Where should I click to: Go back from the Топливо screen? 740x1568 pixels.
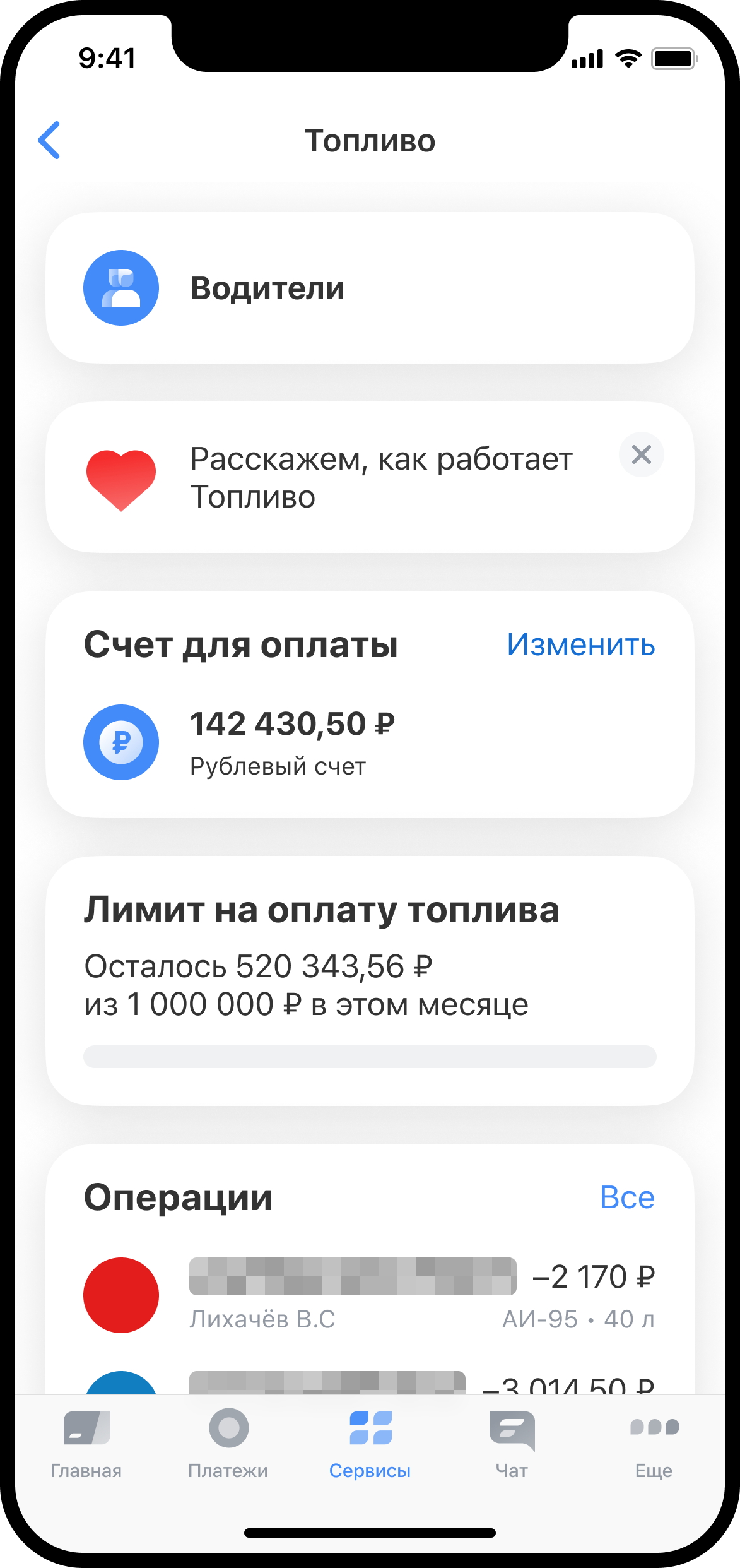coord(49,140)
